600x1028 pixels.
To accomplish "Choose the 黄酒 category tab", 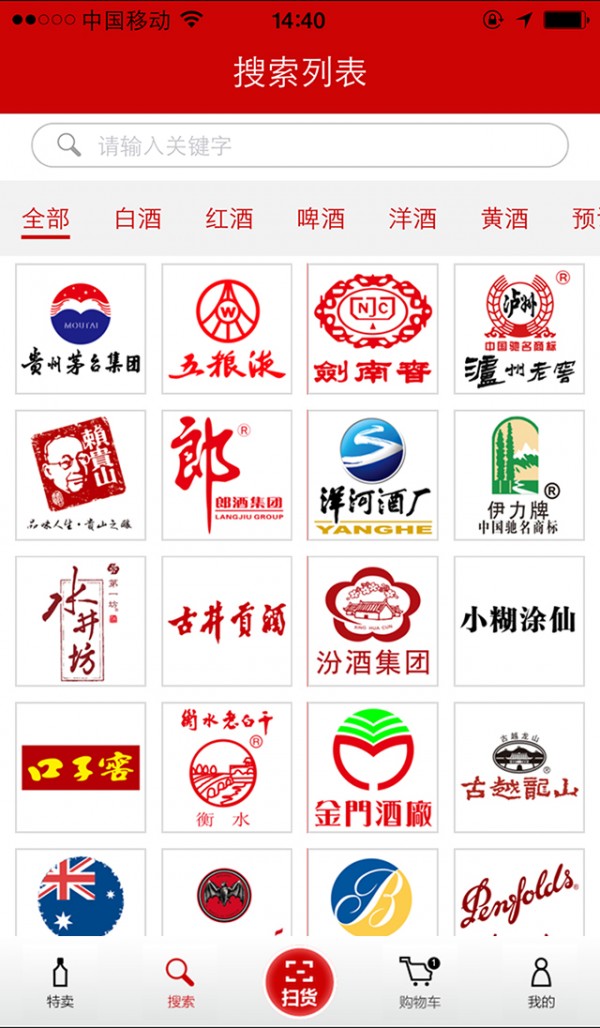I will click(x=504, y=218).
